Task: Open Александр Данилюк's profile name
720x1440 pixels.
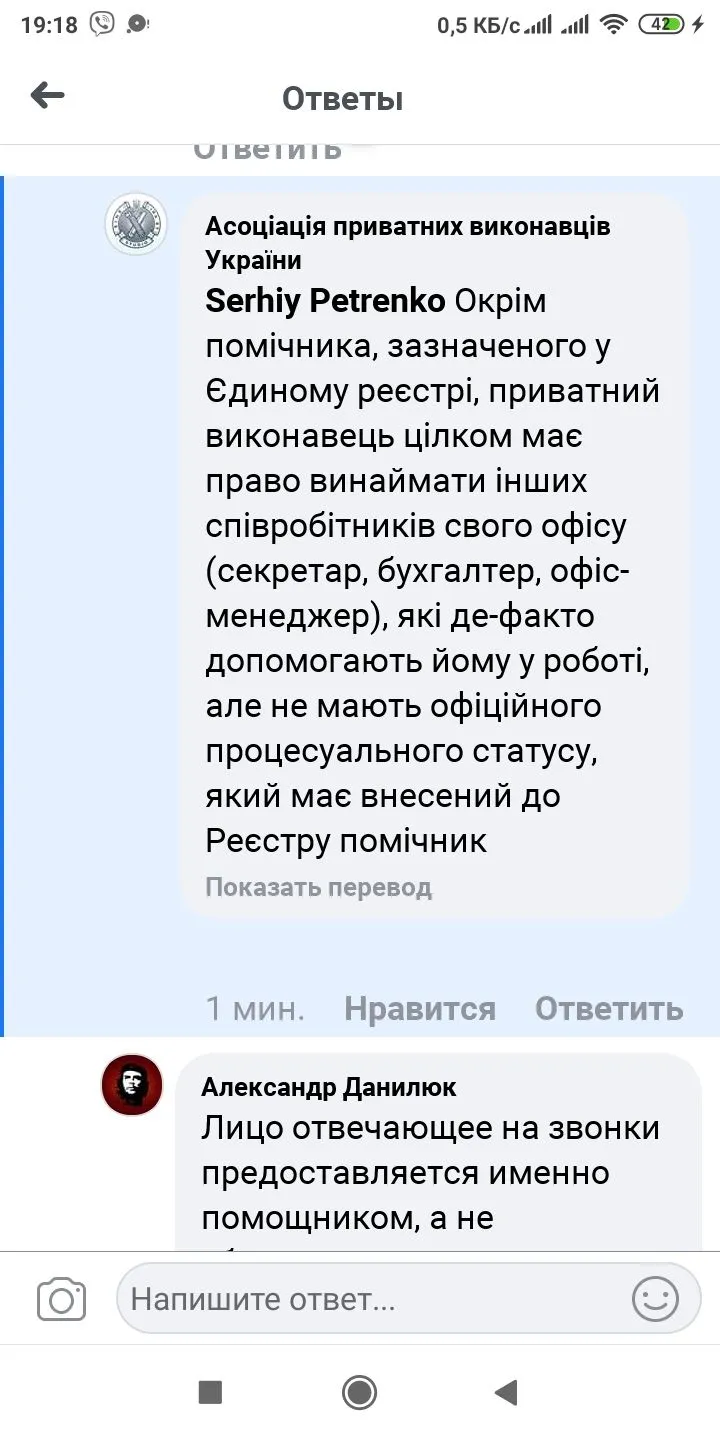Action: (x=328, y=1087)
